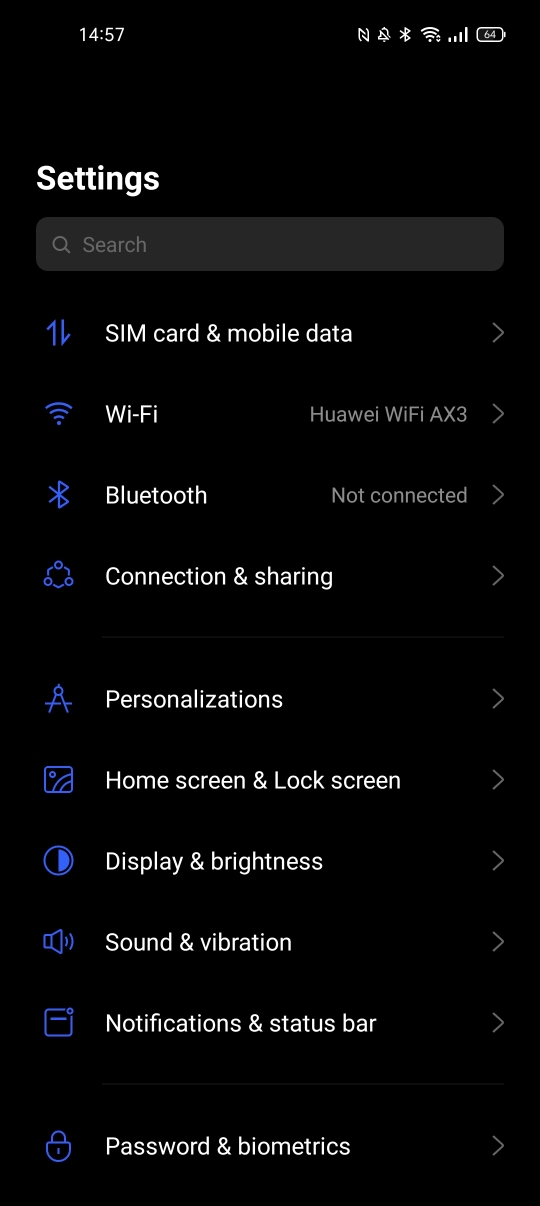Open Wi-Fi settings

pos(270,414)
